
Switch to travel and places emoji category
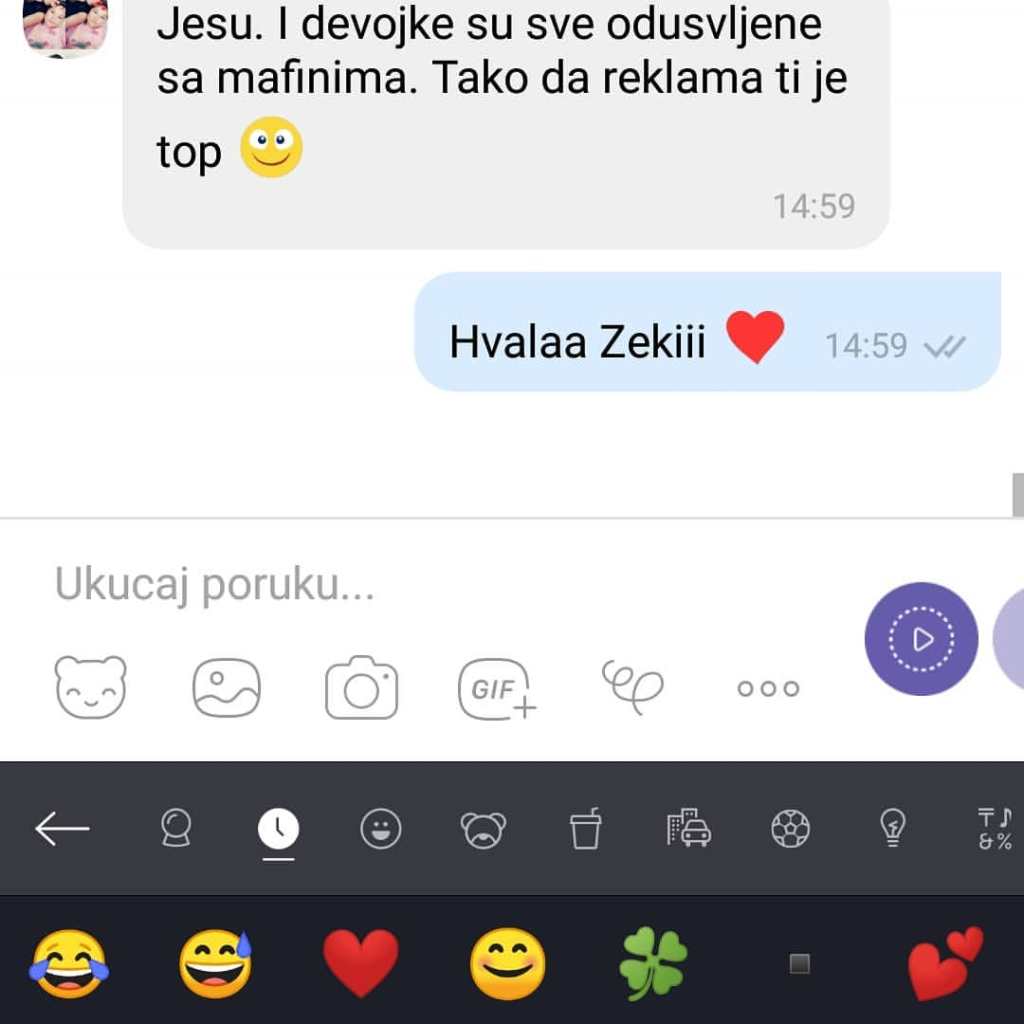pyautogui.click(x=689, y=828)
